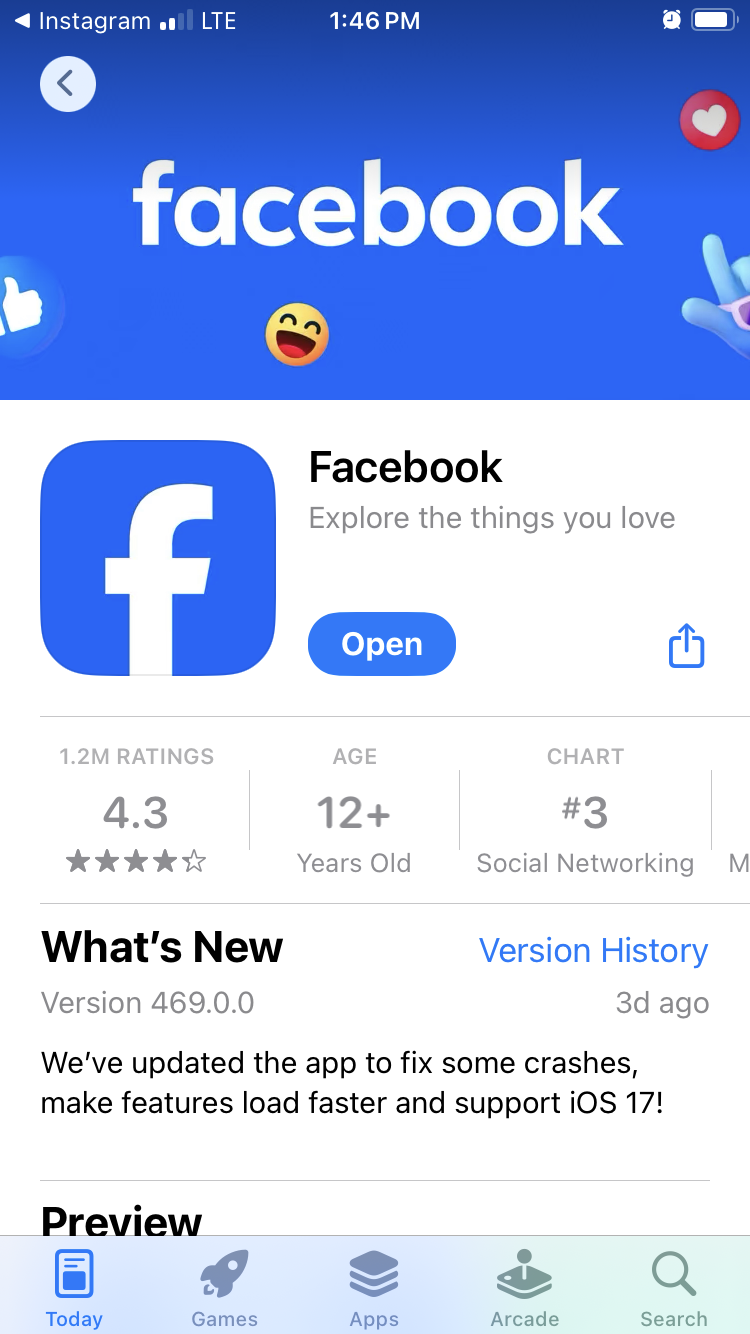Open Version History
This screenshot has height=1334, width=750.
click(593, 950)
